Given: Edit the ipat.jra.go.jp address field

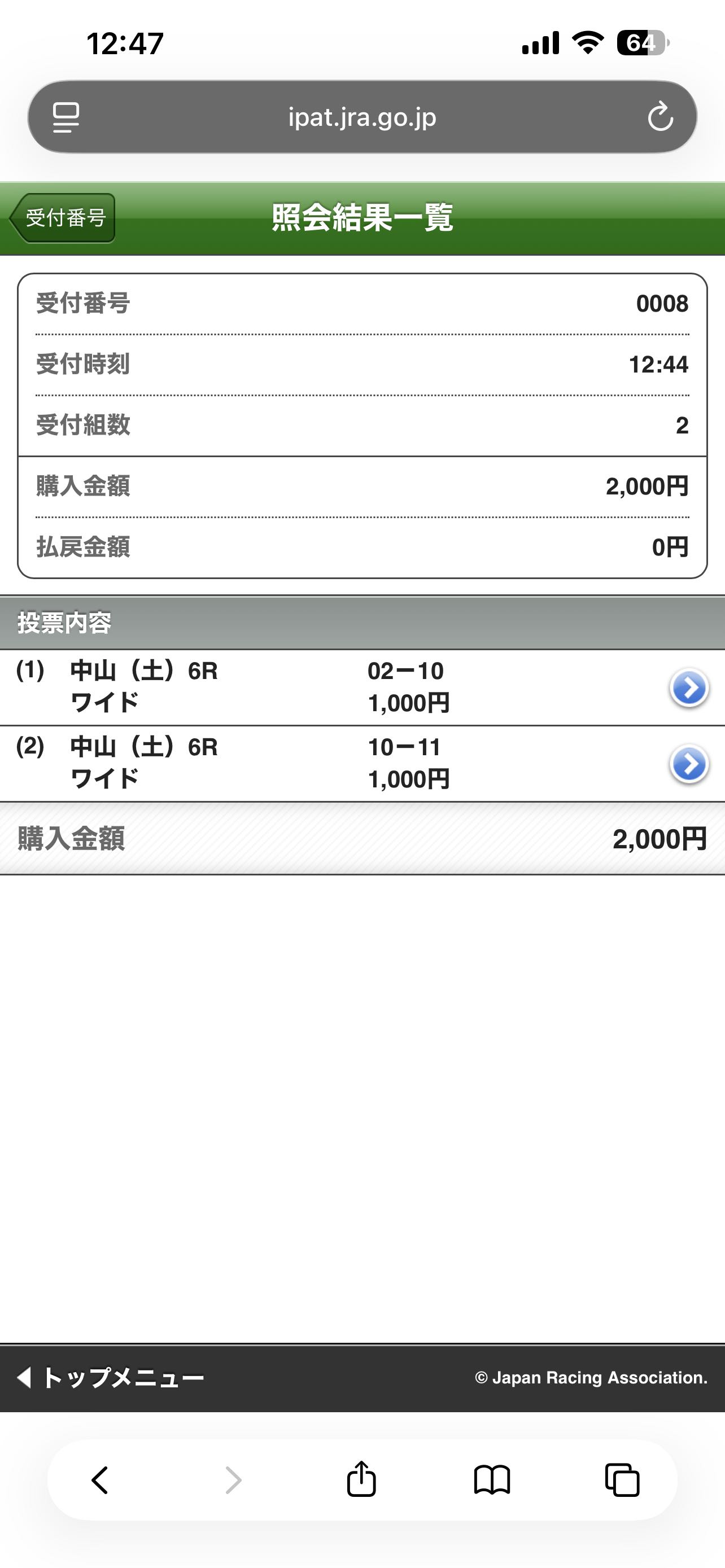Looking at the screenshot, I should pyautogui.click(x=362, y=117).
